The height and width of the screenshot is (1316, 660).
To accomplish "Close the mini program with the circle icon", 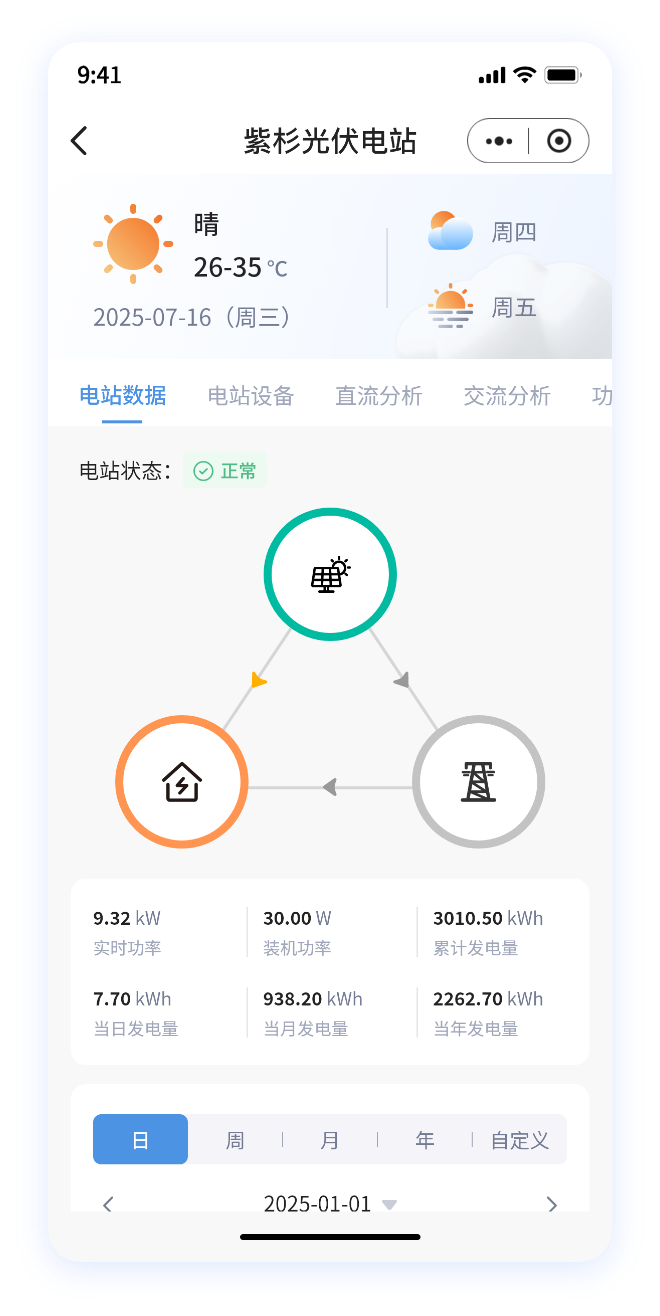I will (559, 141).
